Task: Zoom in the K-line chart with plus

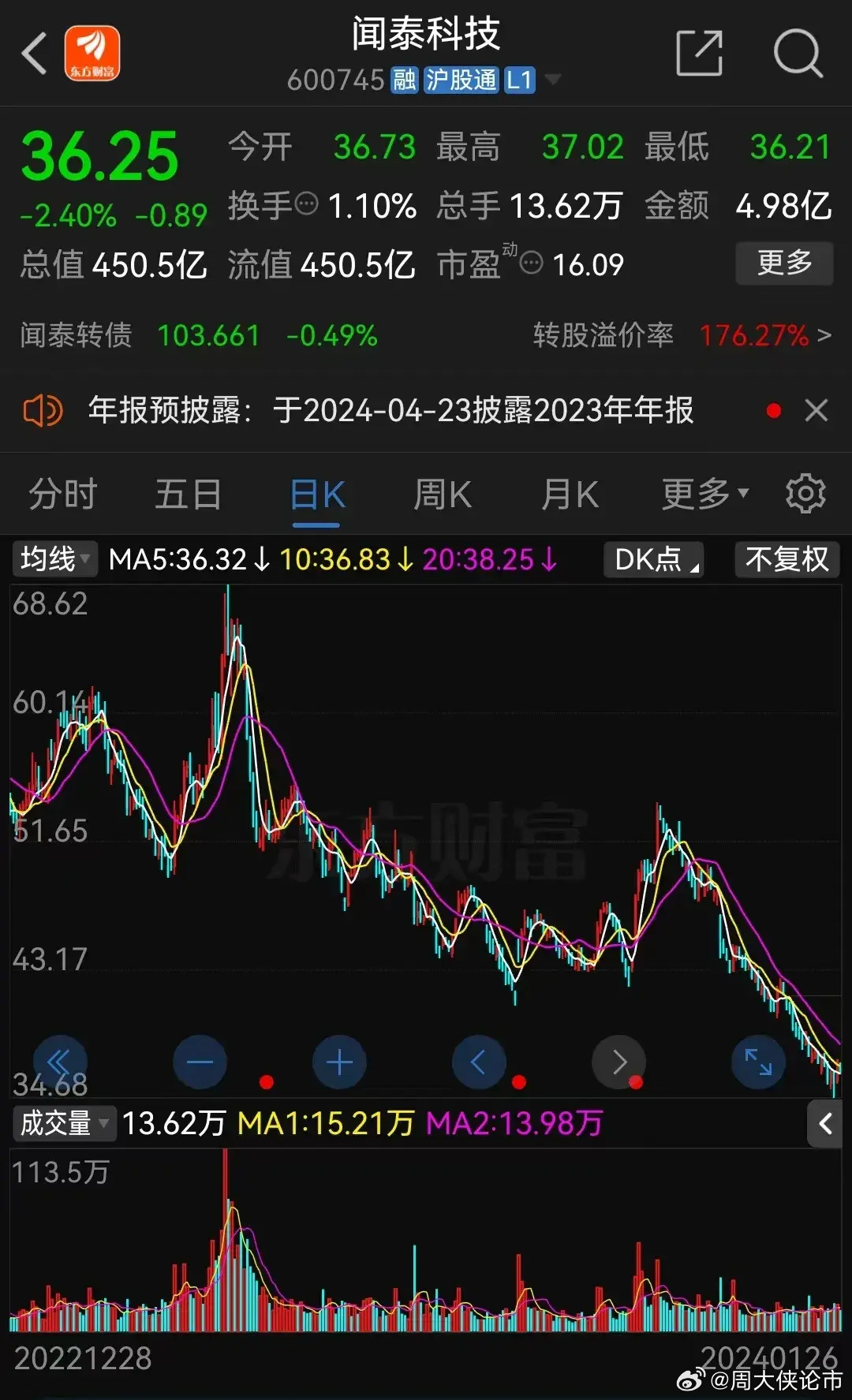Action: [x=339, y=1062]
